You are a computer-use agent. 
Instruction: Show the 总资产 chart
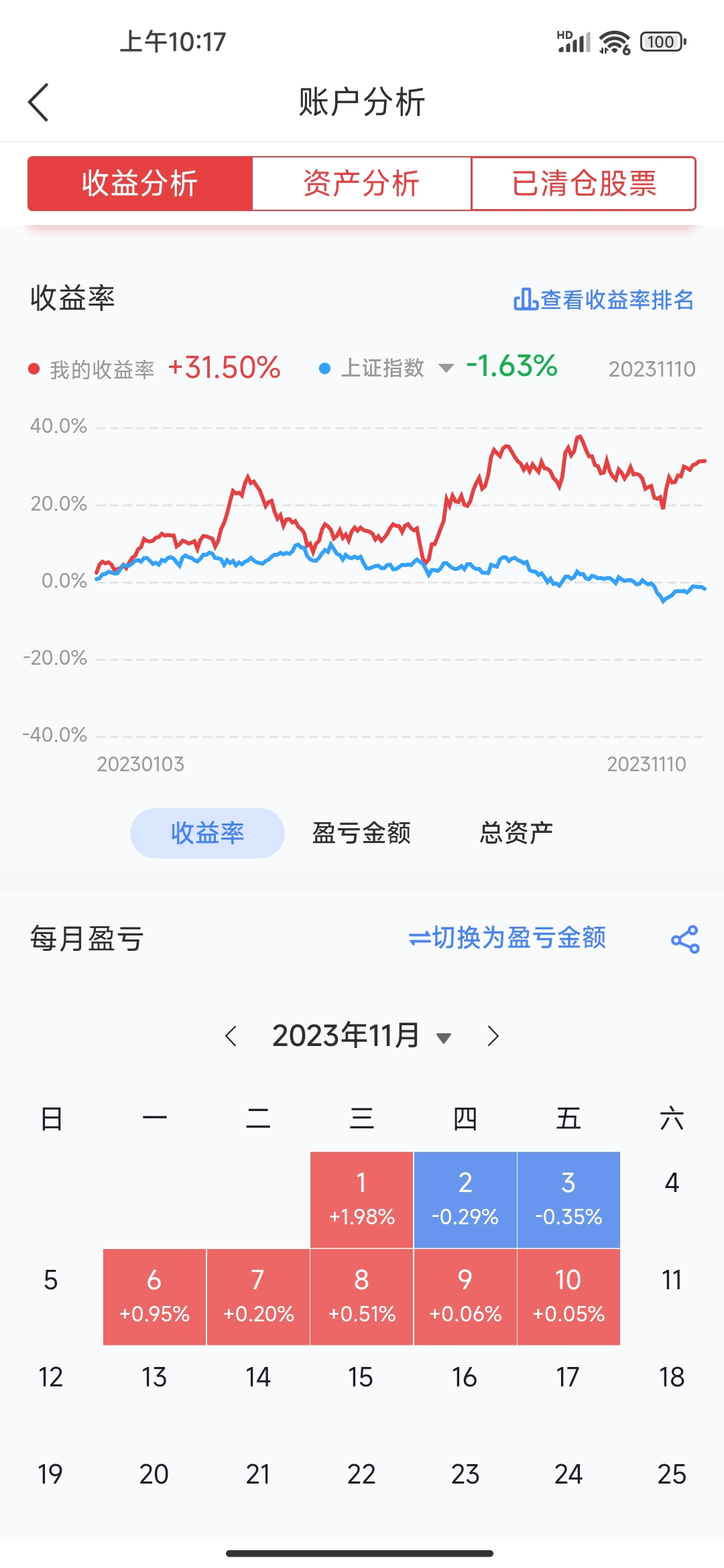pyautogui.click(x=516, y=833)
